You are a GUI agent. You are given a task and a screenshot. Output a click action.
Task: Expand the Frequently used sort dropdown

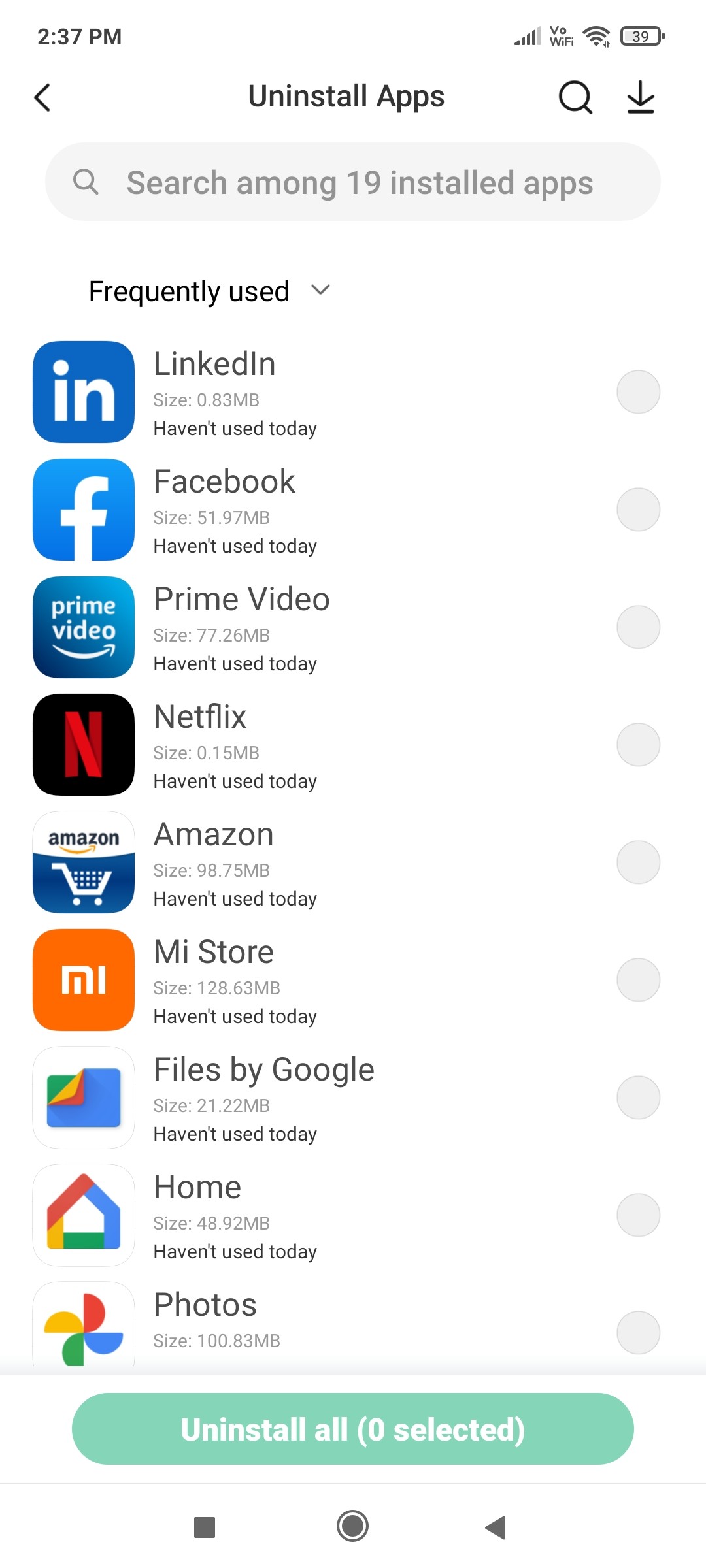[x=209, y=291]
